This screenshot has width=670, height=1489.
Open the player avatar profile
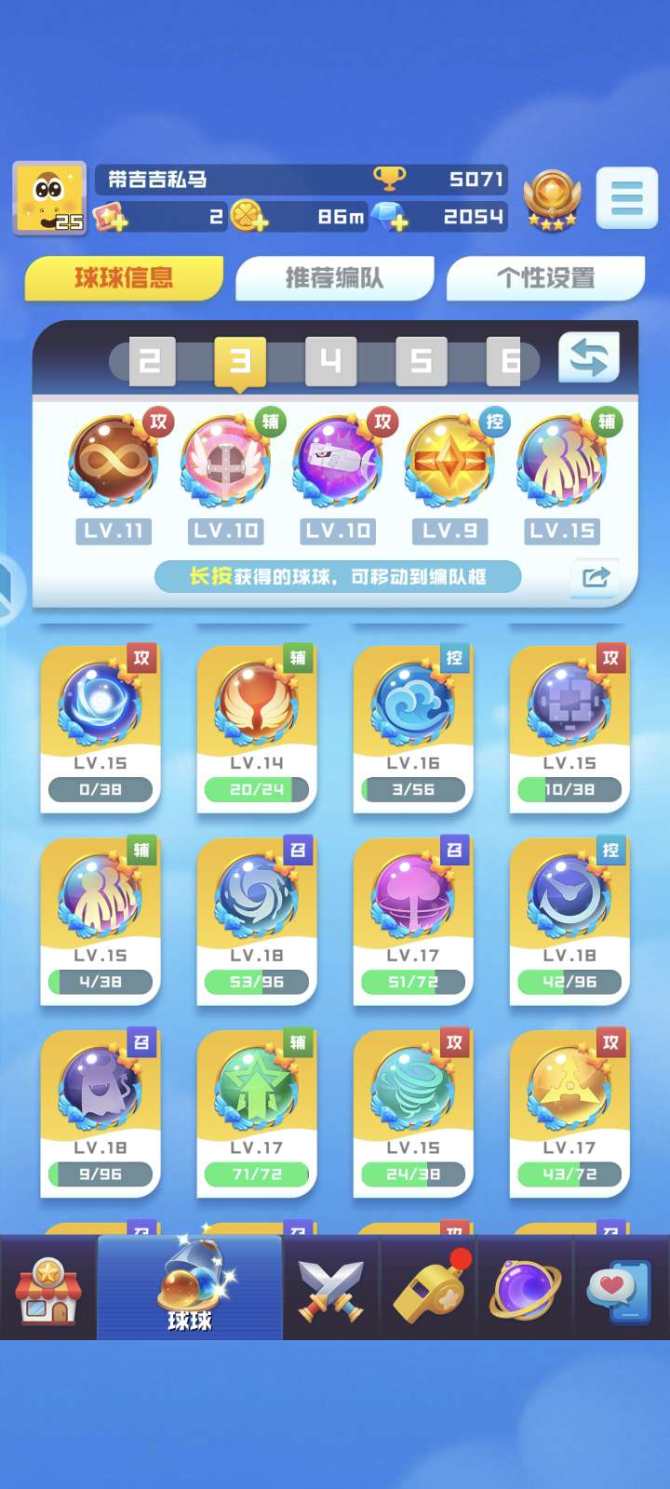coord(49,198)
